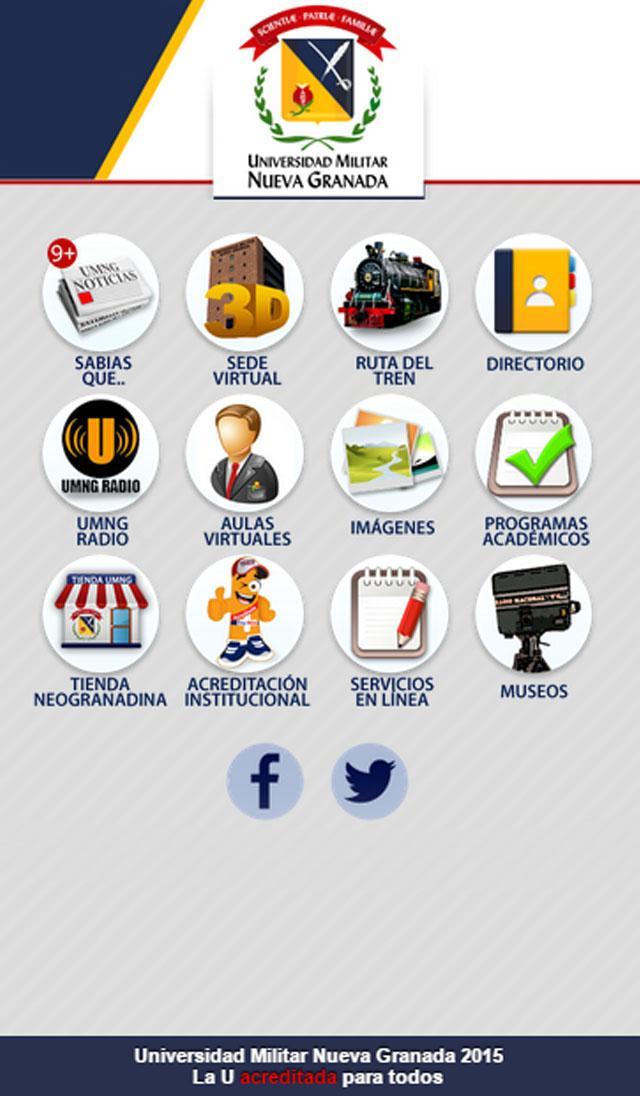
Task: Open the Directorio contact book
Action: pyautogui.click(x=534, y=292)
